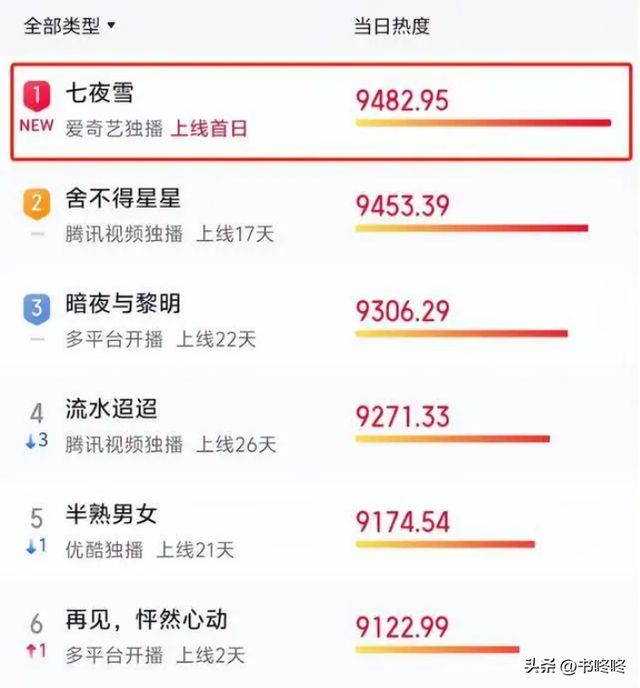The image size is (640, 688).
Task: Select the 暗夜与黎明 row
Action: tap(321, 321)
